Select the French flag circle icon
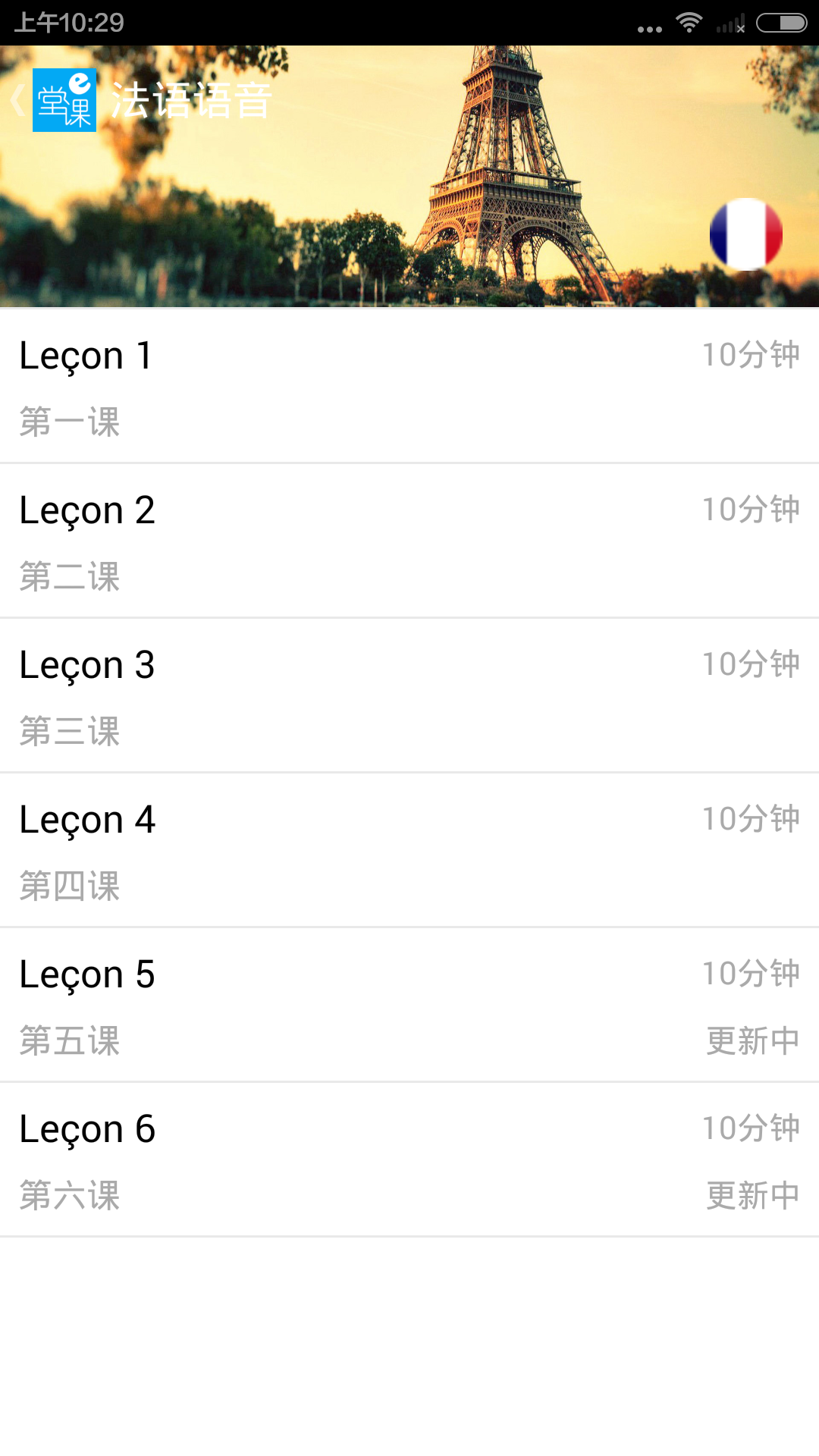Image resolution: width=819 pixels, height=1456 pixels. coord(746,233)
